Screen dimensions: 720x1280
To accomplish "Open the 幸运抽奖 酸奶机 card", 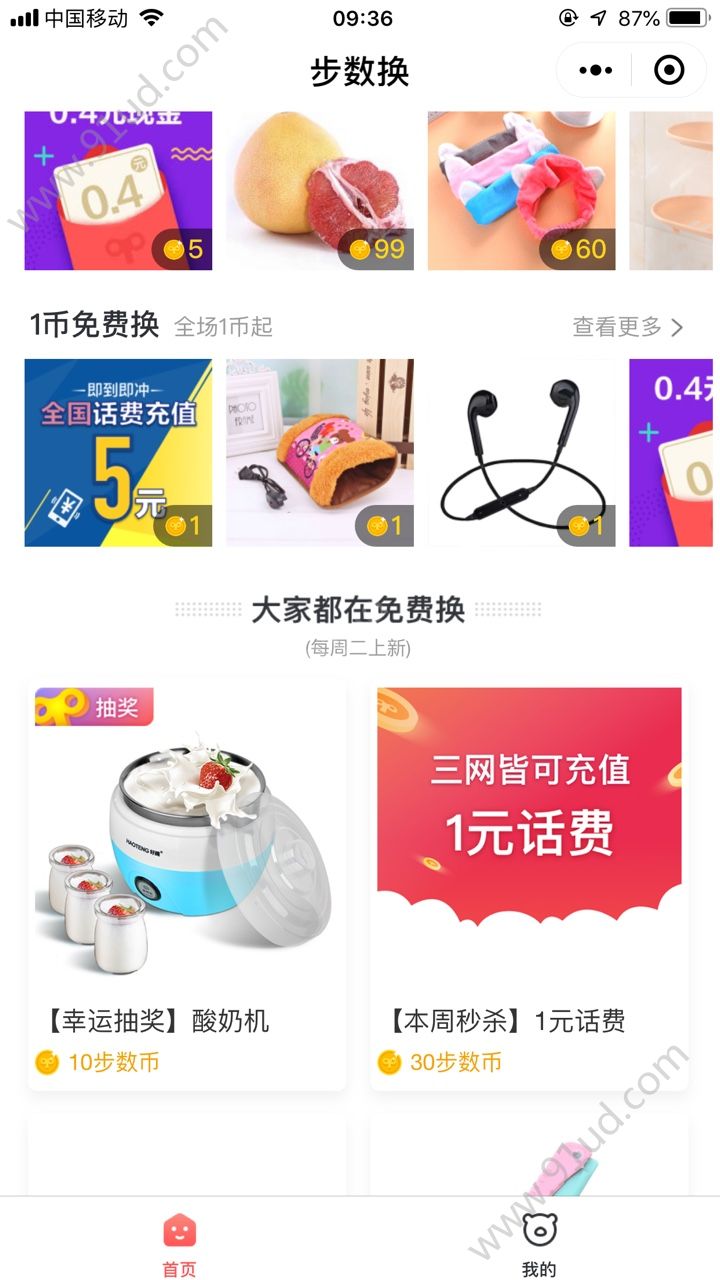I will [x=187, y=885].
